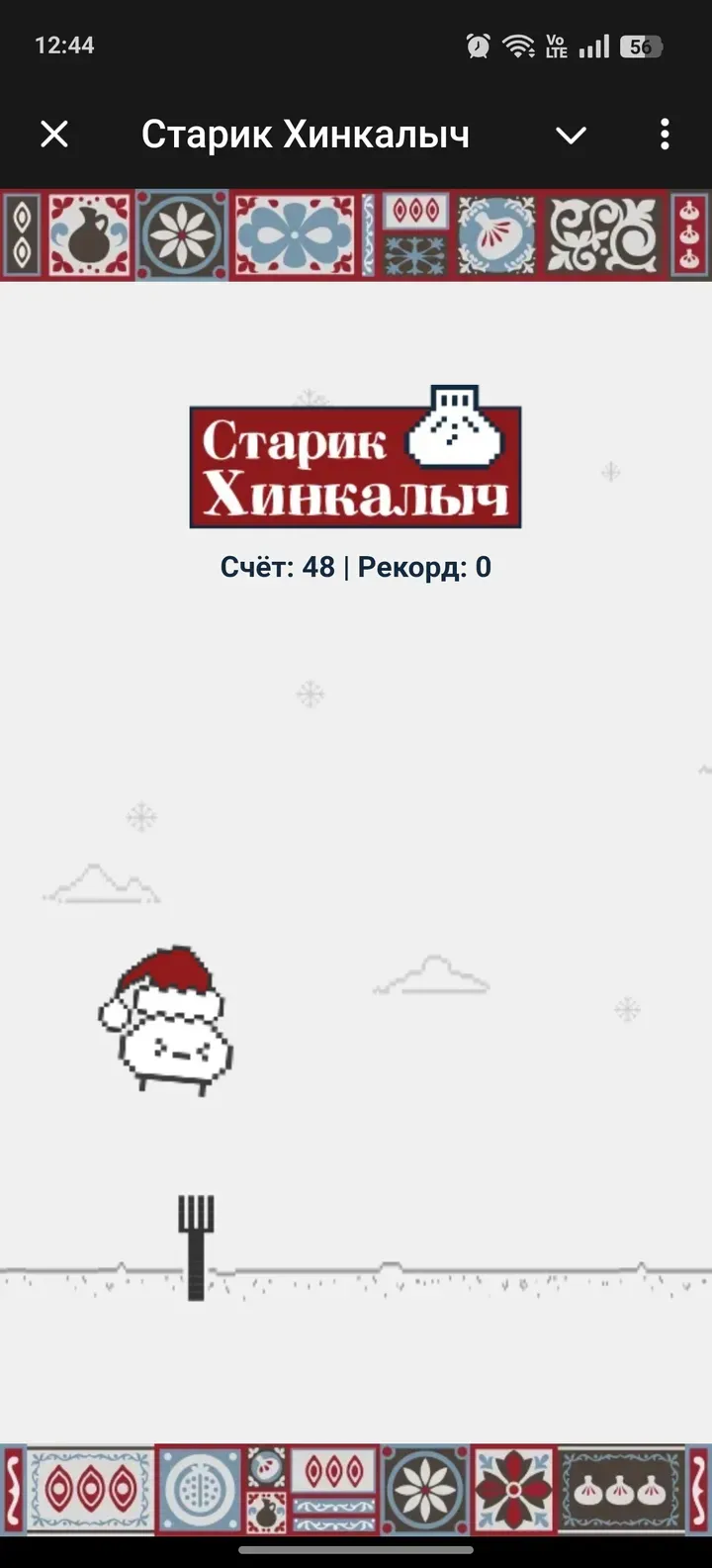This screenshot has width=712, height=1568.
Task: Tap the khinkali icon on the game logo
Action: tap(455, 435)
